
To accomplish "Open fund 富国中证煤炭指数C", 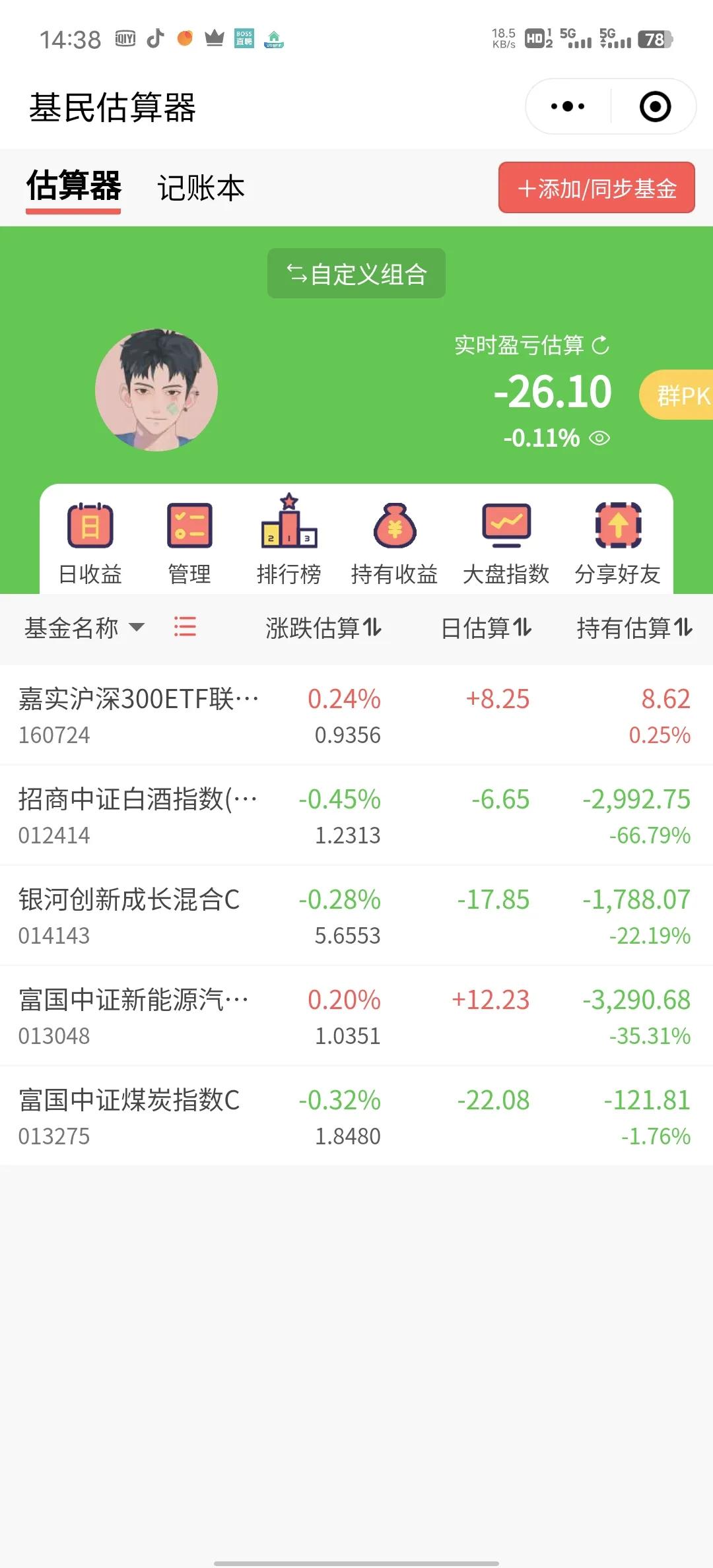I will [x=130, y=1116].
